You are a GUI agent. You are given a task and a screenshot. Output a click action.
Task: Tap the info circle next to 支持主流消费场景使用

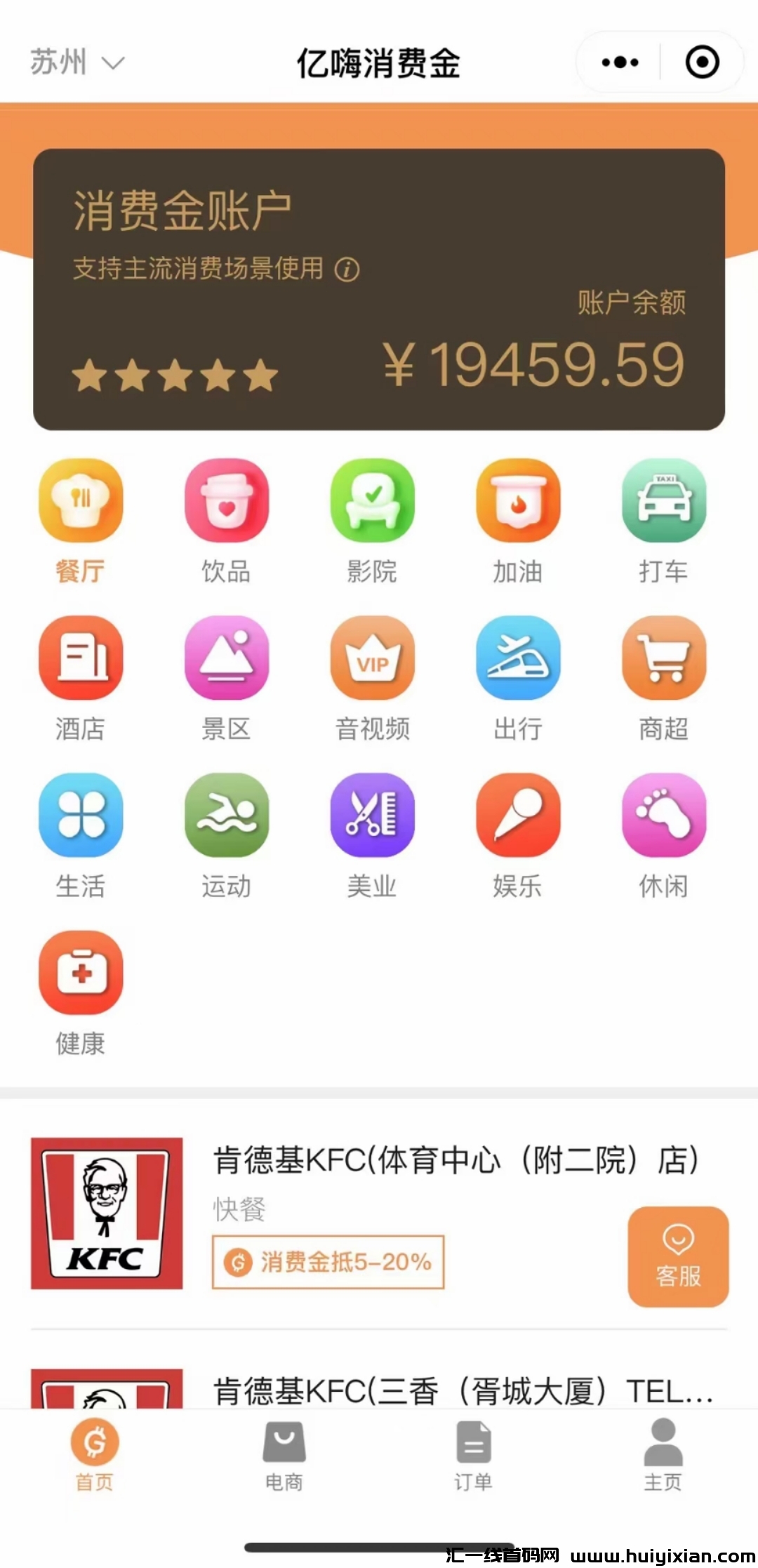(347, 269)
